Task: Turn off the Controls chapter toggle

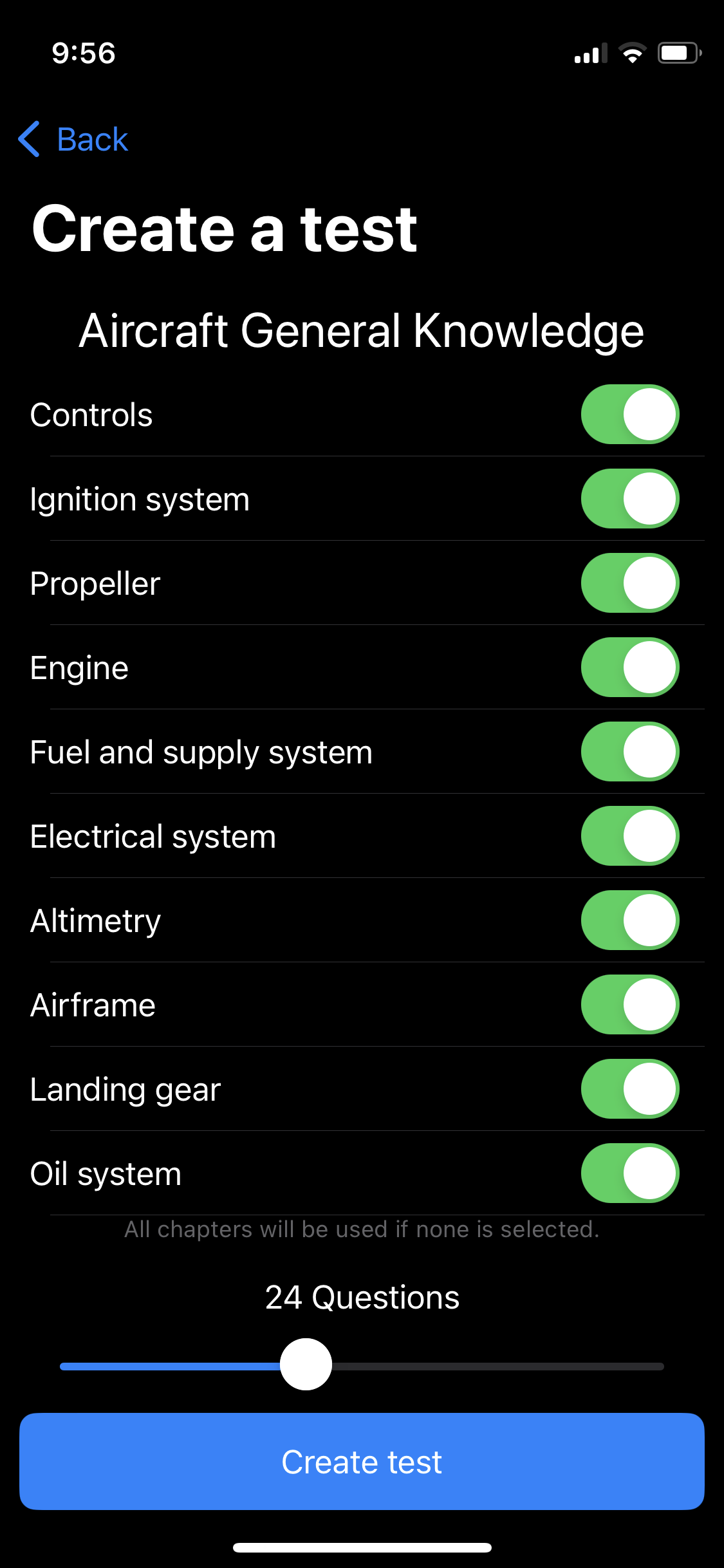Action: pyautogui.click(x=629, y=415)
